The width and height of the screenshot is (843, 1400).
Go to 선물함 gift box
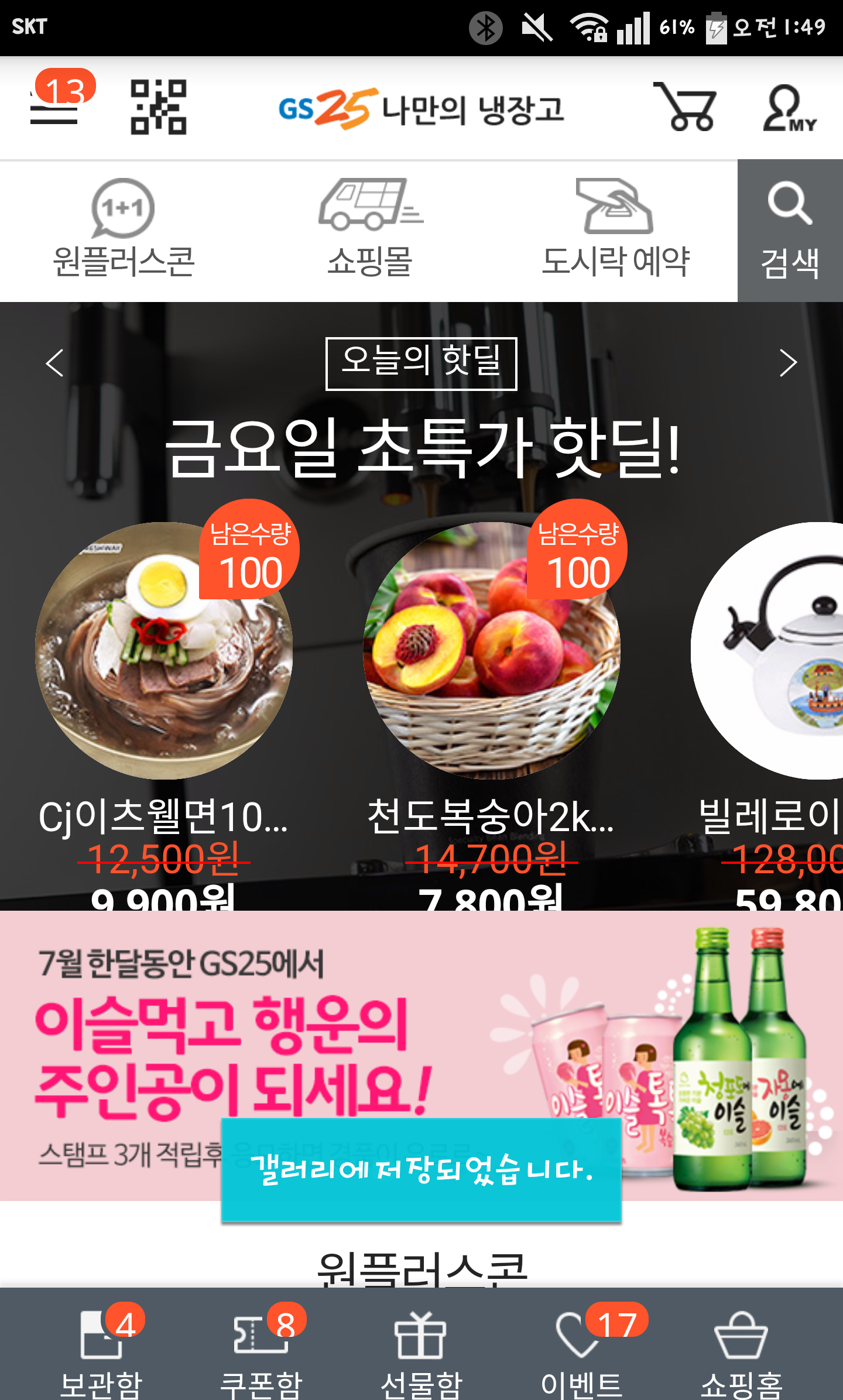(421, 1350)
